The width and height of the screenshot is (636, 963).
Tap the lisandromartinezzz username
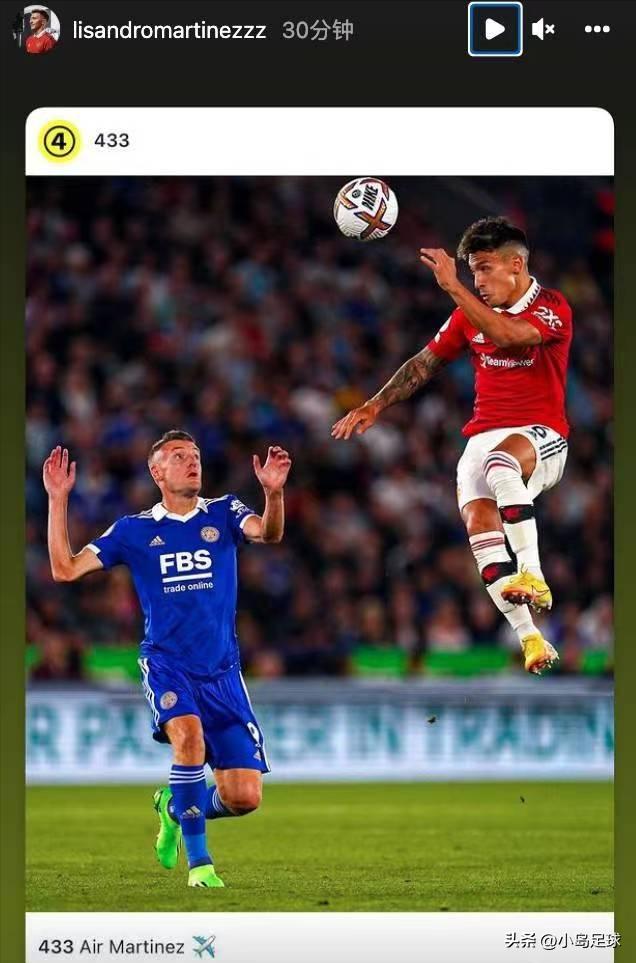click(x=169, y=31)
